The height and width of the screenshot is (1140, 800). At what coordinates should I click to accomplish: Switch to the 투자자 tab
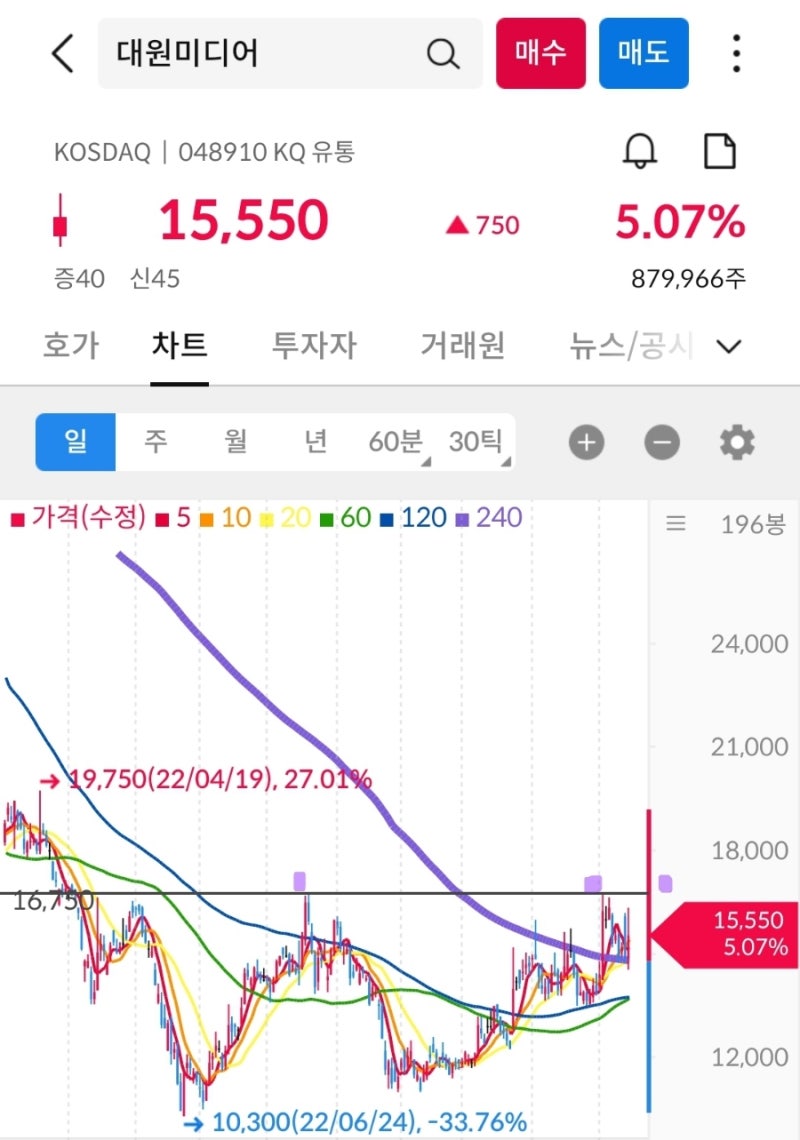315,345
